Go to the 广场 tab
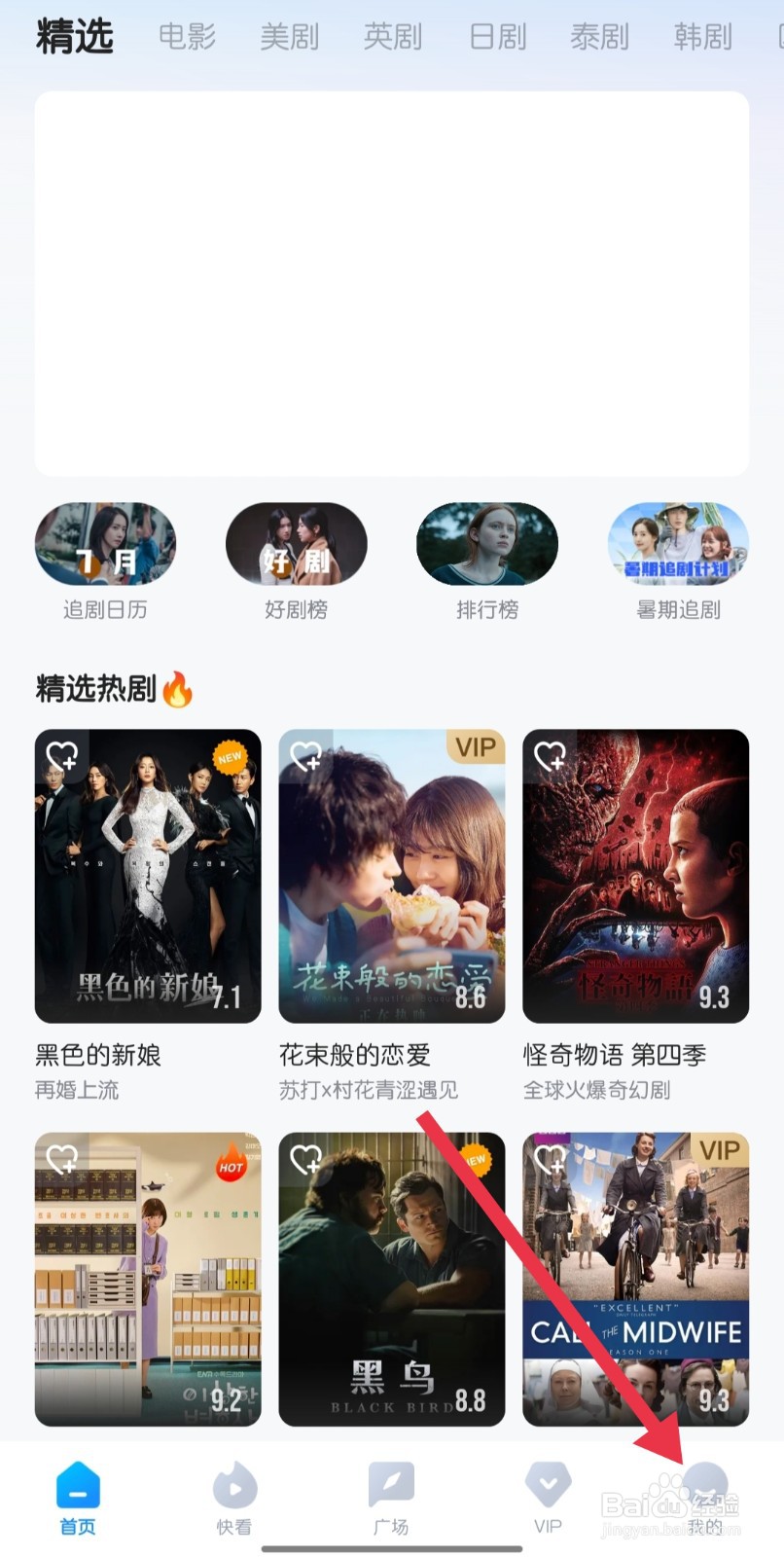 pos(391,1499)
